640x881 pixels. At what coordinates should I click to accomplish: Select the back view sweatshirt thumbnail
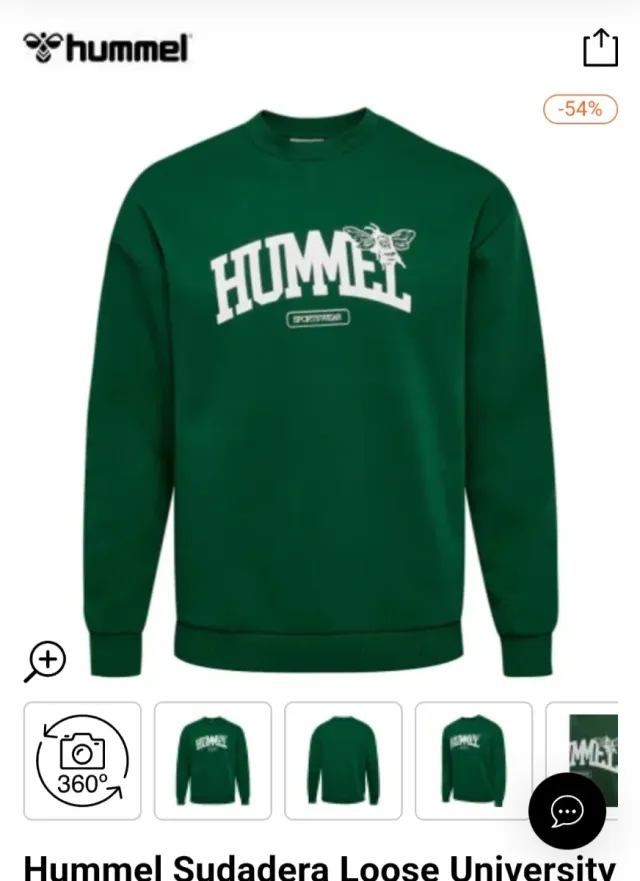343,761
